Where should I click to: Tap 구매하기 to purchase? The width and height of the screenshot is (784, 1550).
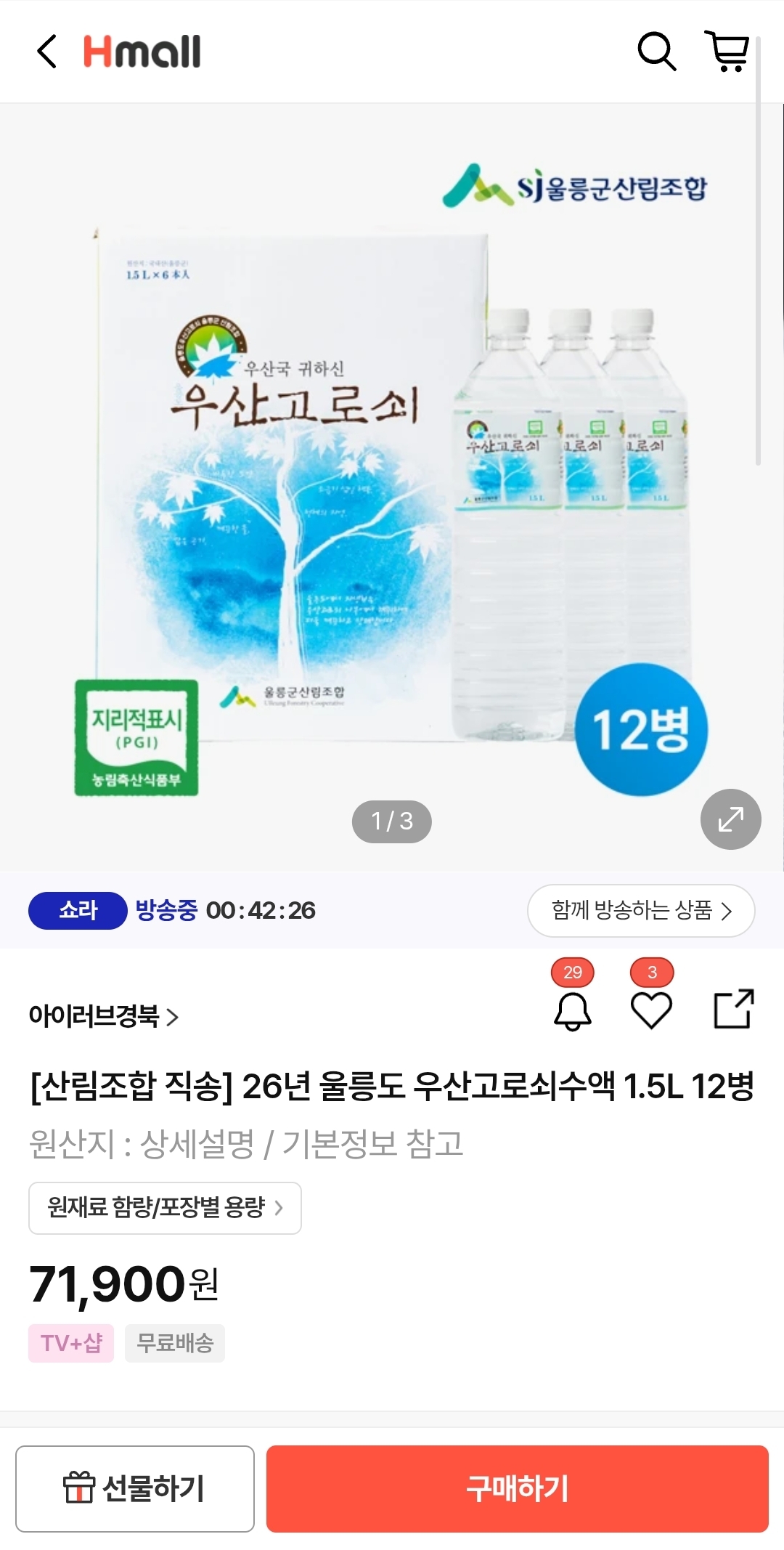[517, 1488]
